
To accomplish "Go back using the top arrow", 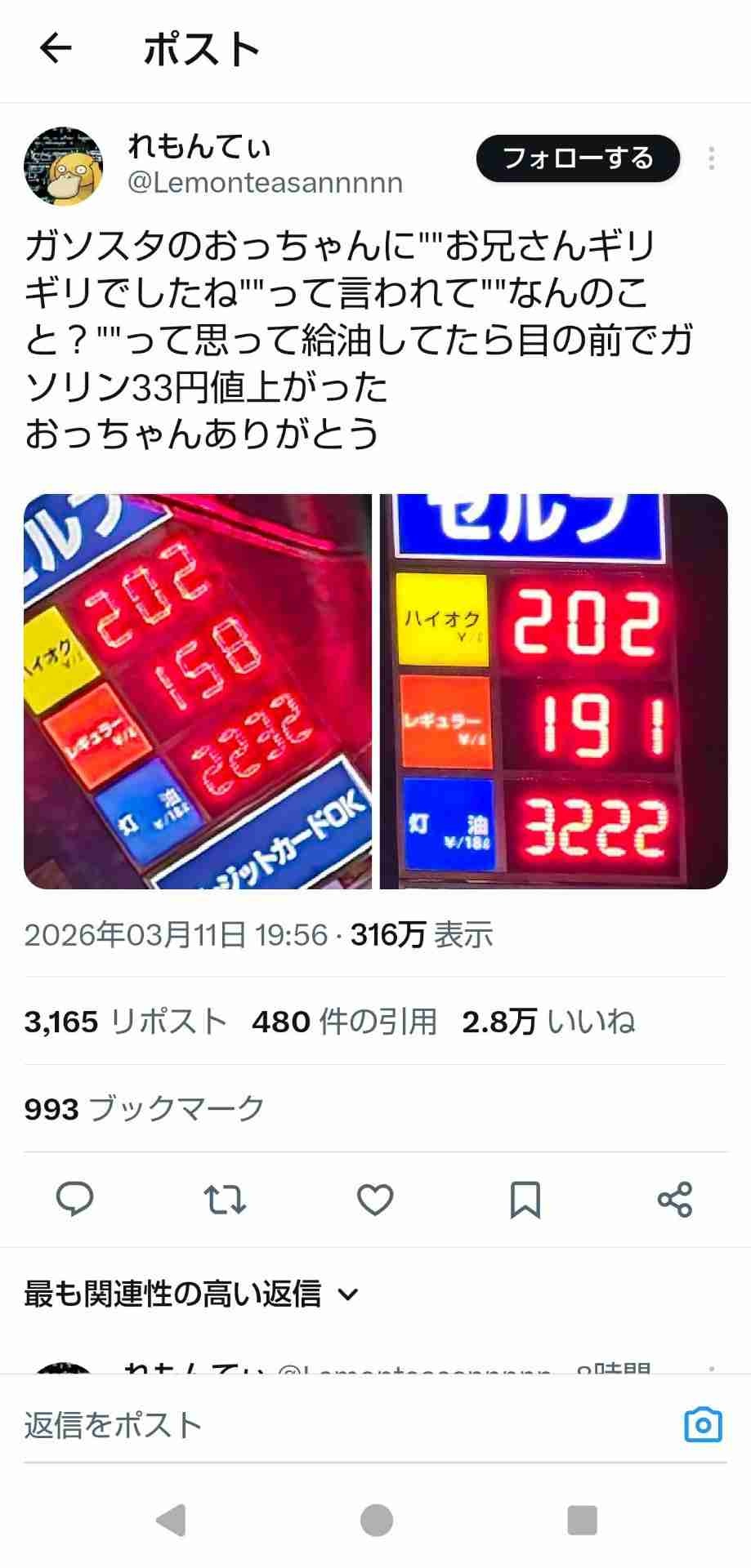I will (56, 49).
